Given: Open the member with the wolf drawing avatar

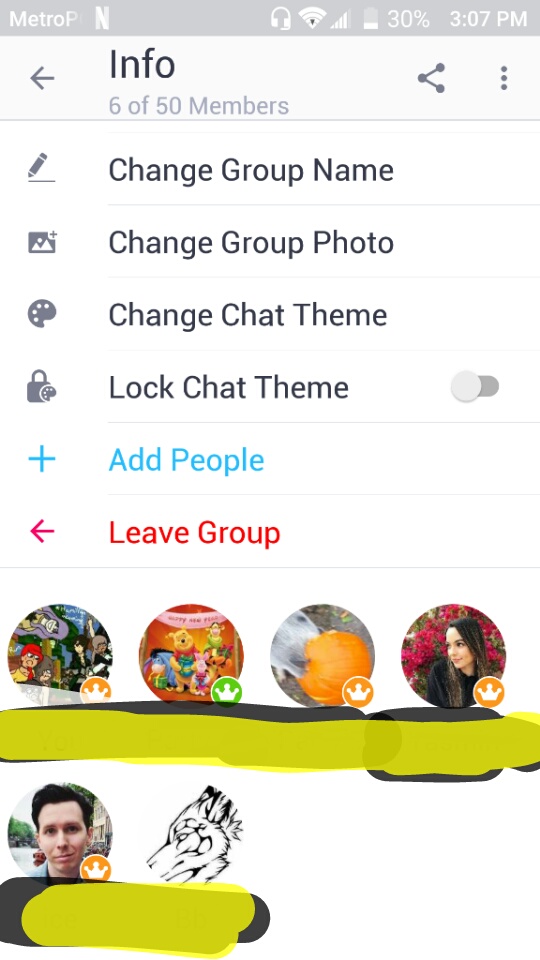Looking at the screenshot, I should click(x=193, y=833).
